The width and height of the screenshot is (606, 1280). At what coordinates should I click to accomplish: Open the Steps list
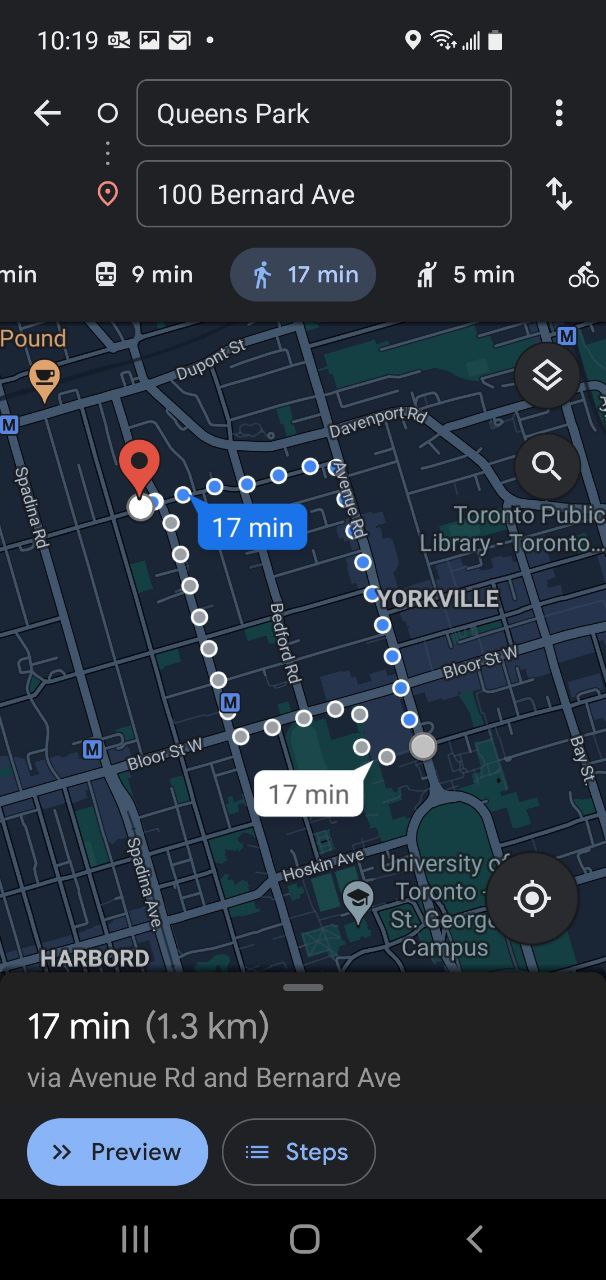[298, 1152]
